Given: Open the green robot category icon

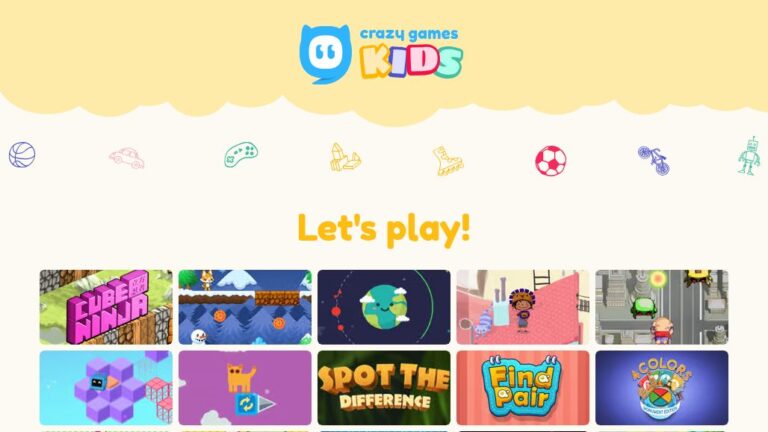Looking at the screenshot, I should point(748,157).
